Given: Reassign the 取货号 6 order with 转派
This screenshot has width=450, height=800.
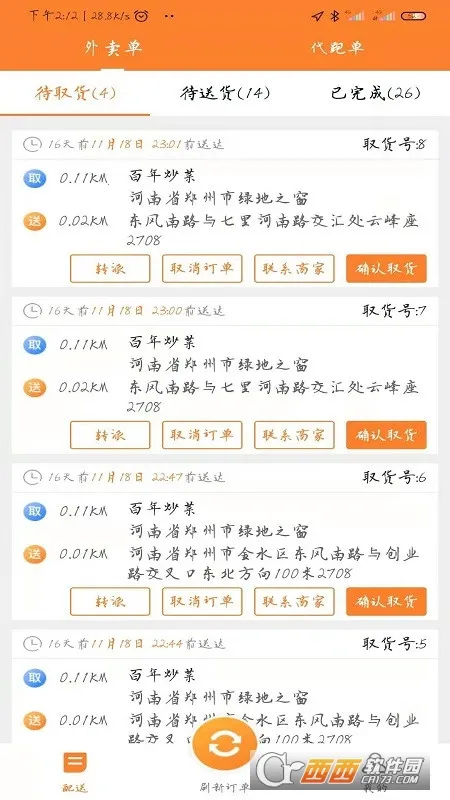Looking at the screenshot, I should [110, 602].
